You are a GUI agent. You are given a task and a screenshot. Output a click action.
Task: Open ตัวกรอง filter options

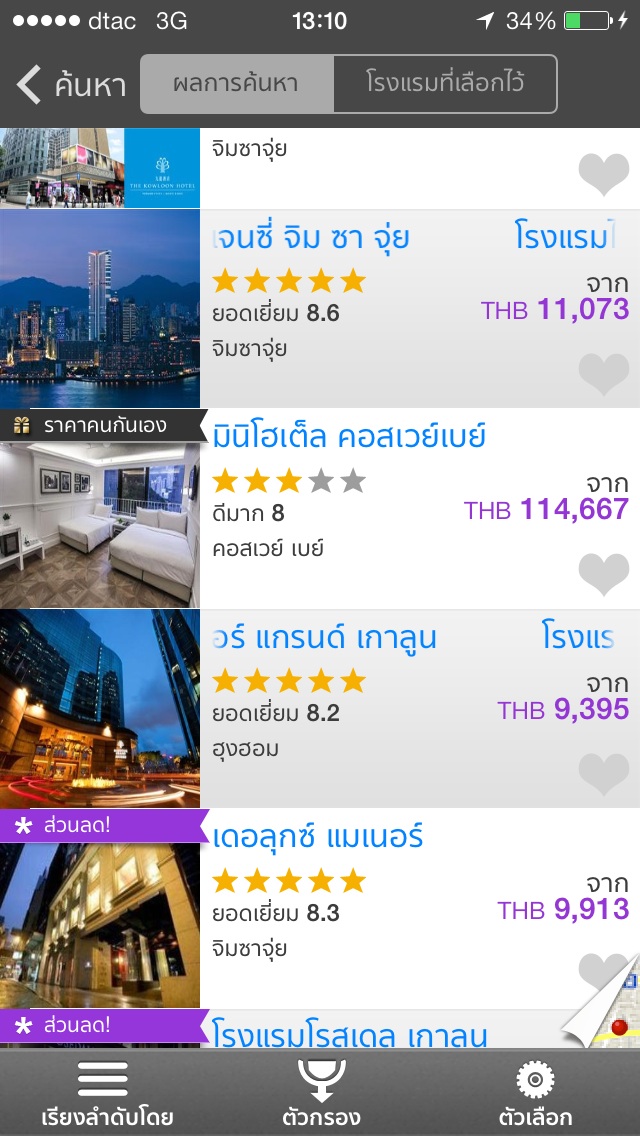point(321,1093)
